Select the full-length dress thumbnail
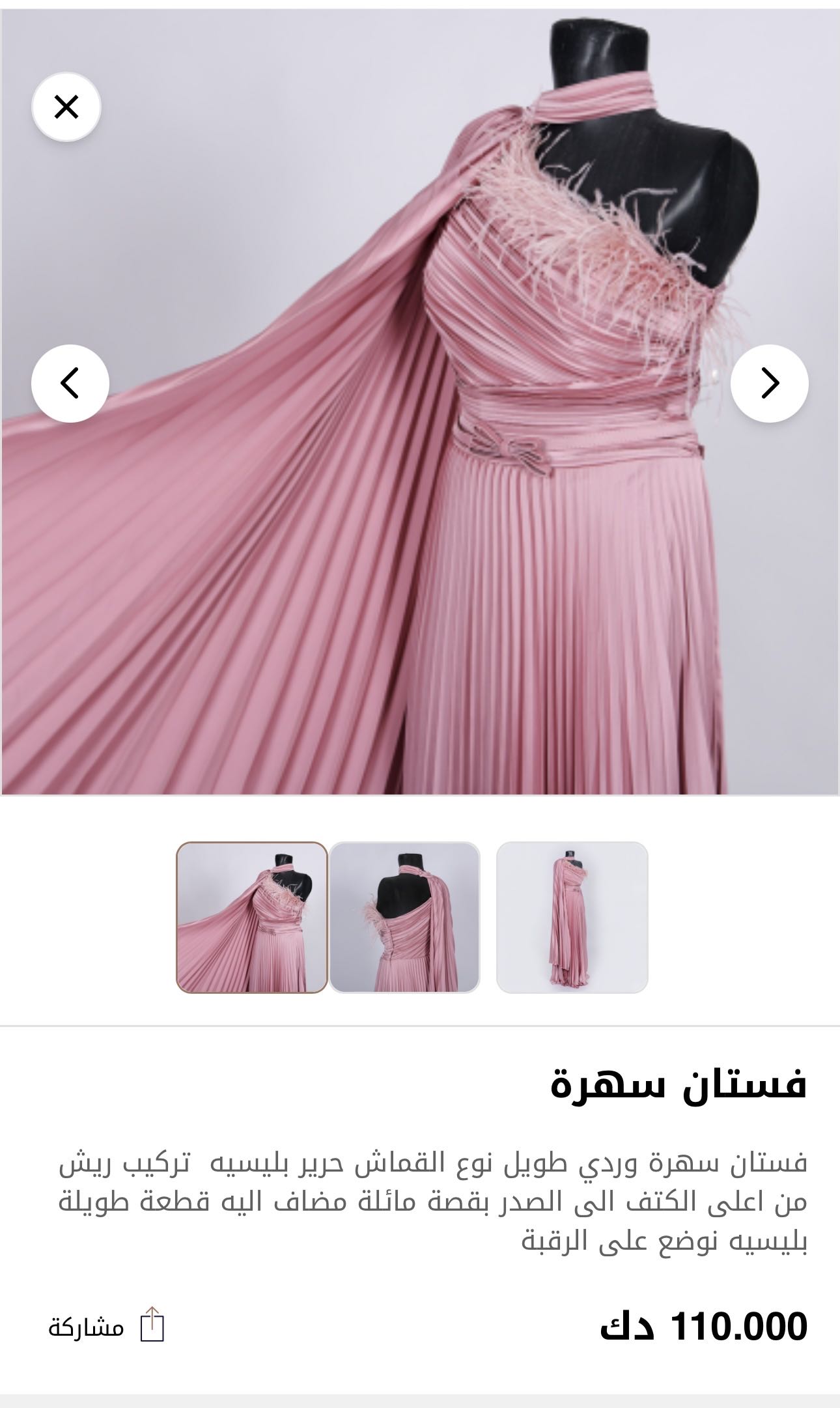This screenshot has height=1408, width=840. [572, 918]
